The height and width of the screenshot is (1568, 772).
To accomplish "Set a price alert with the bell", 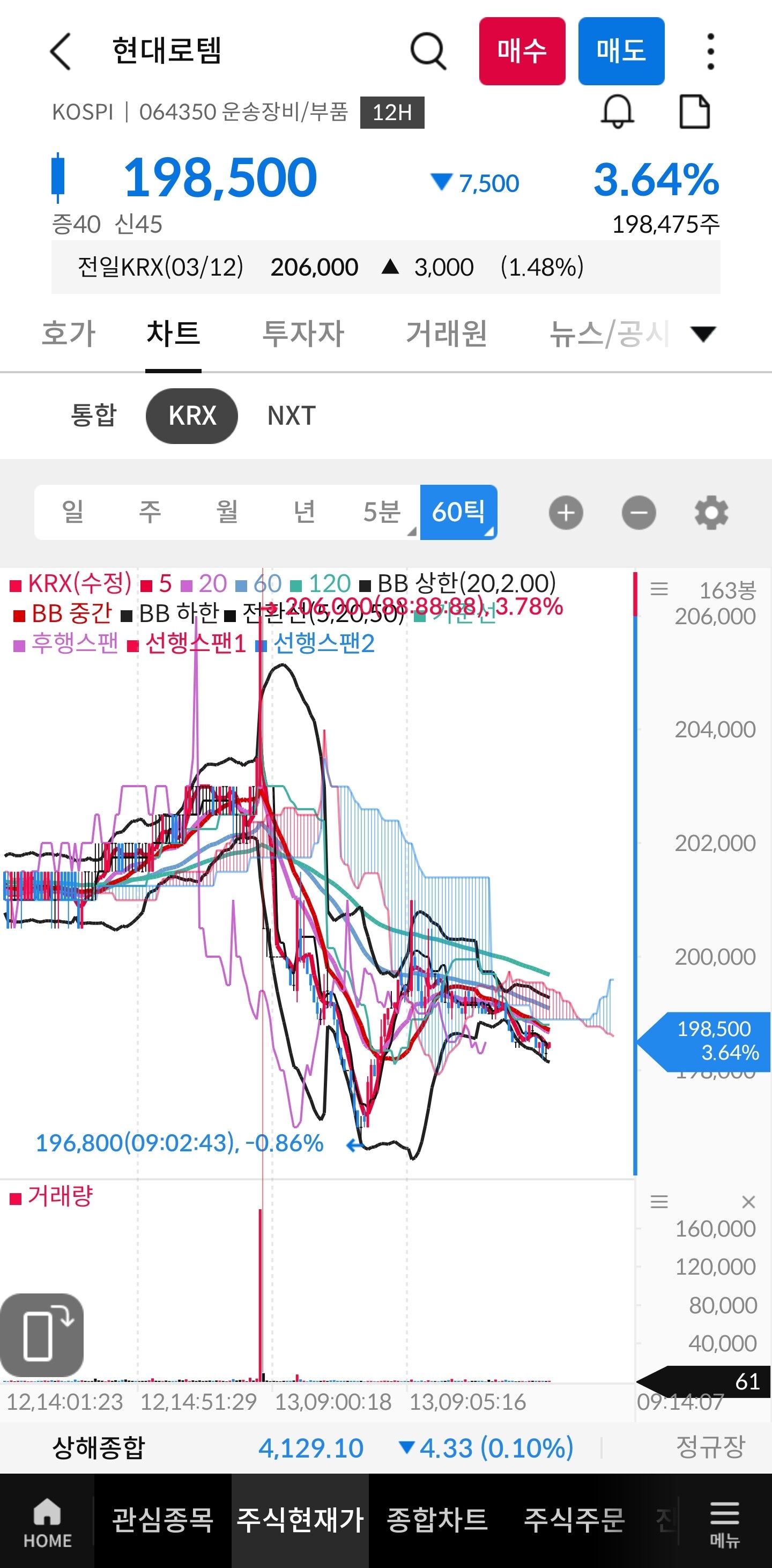I will tap(618, 112).
